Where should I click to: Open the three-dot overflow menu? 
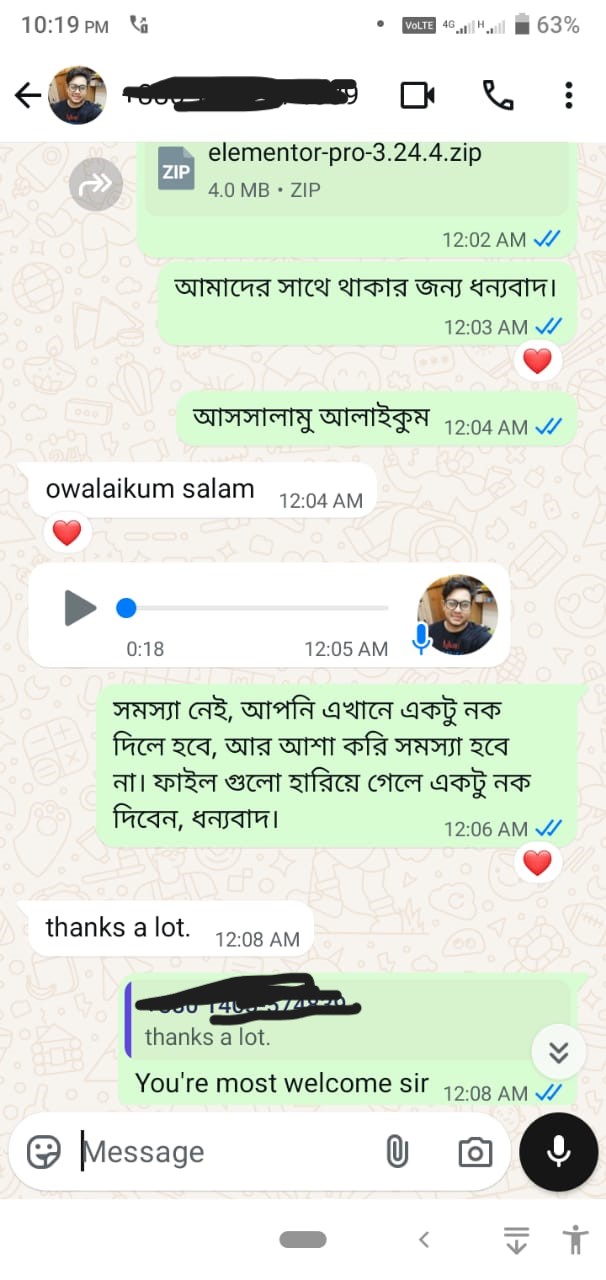[x=568, y=95]
